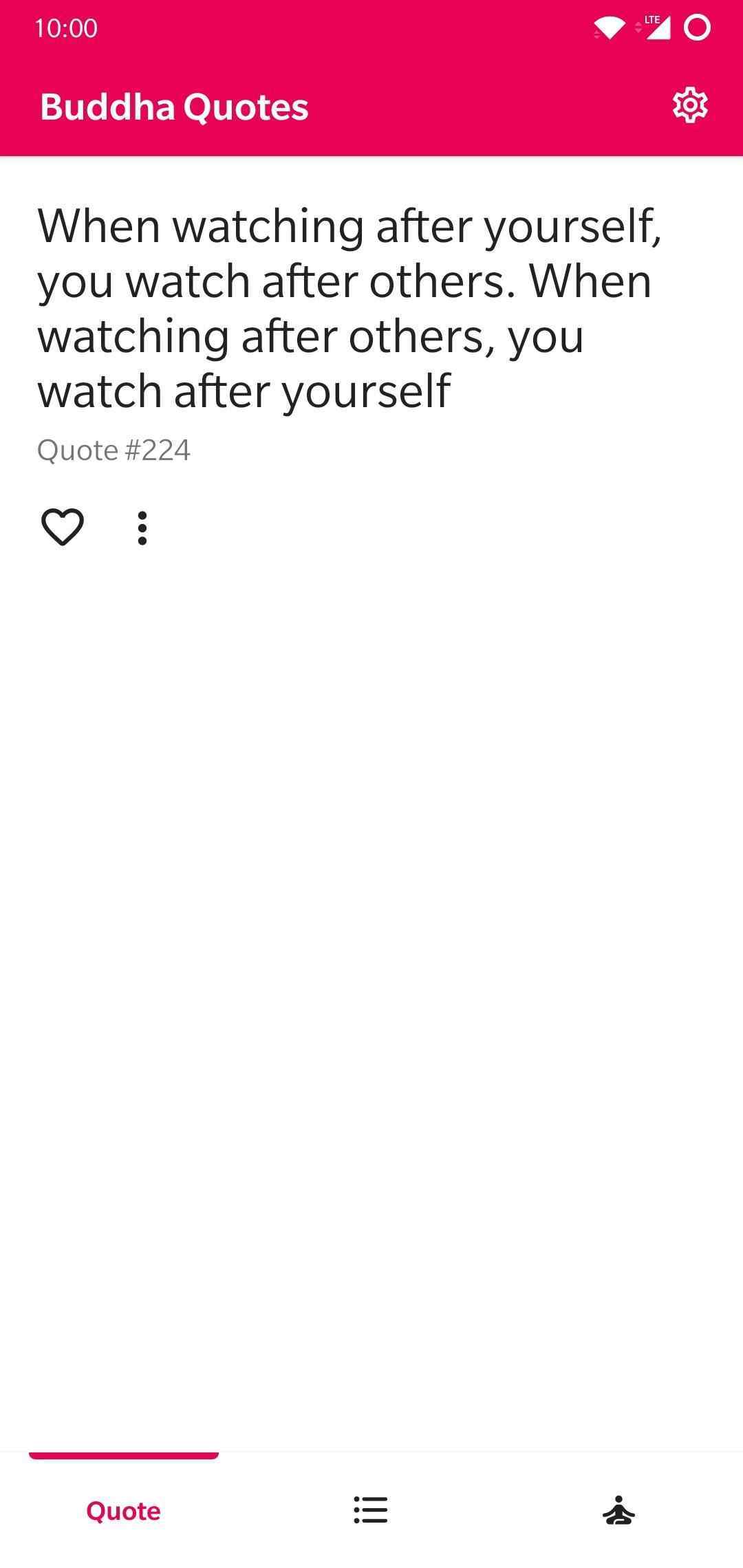Screen dimensions: 743x1568
Task: Click the Buddha Quotes title
Action: [x=175, y=105]
